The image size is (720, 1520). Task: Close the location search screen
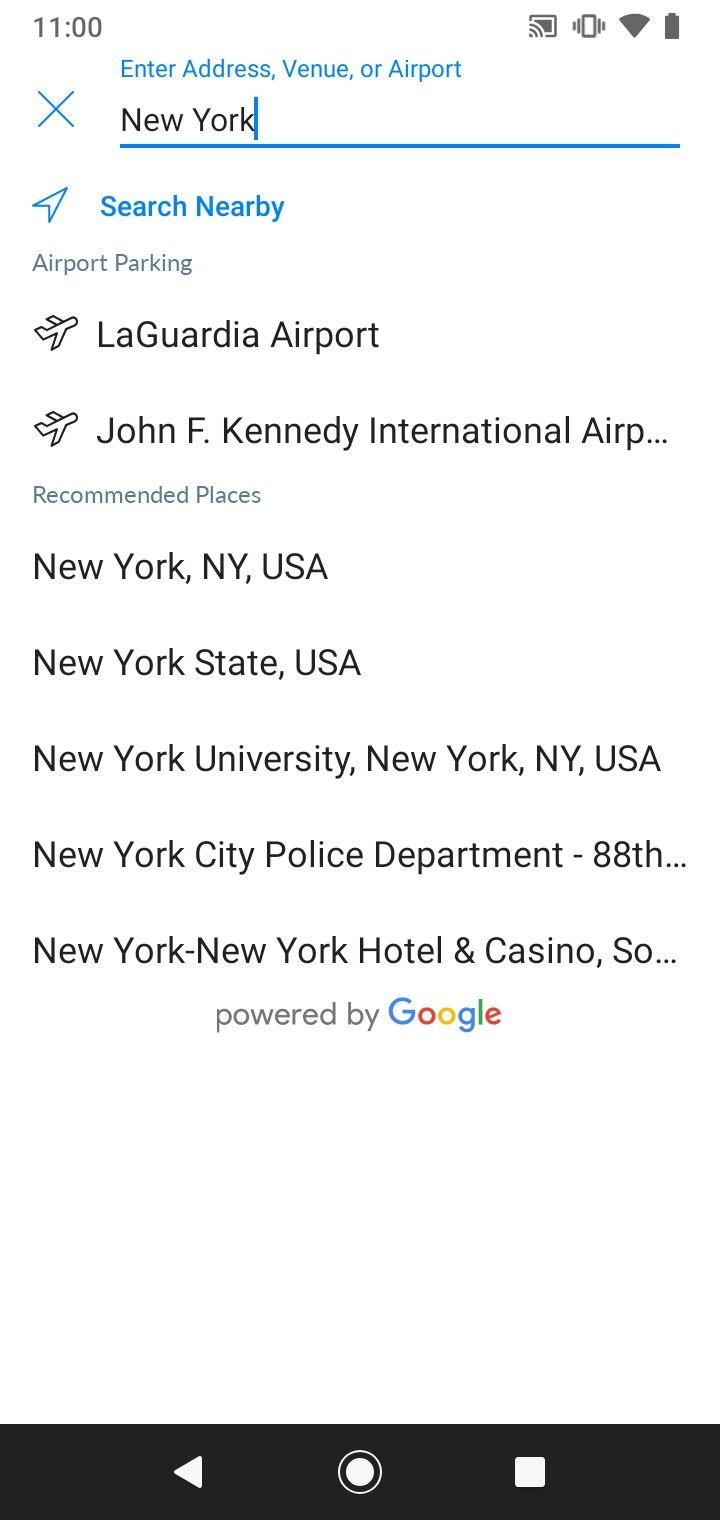click(x=56, y=109)
